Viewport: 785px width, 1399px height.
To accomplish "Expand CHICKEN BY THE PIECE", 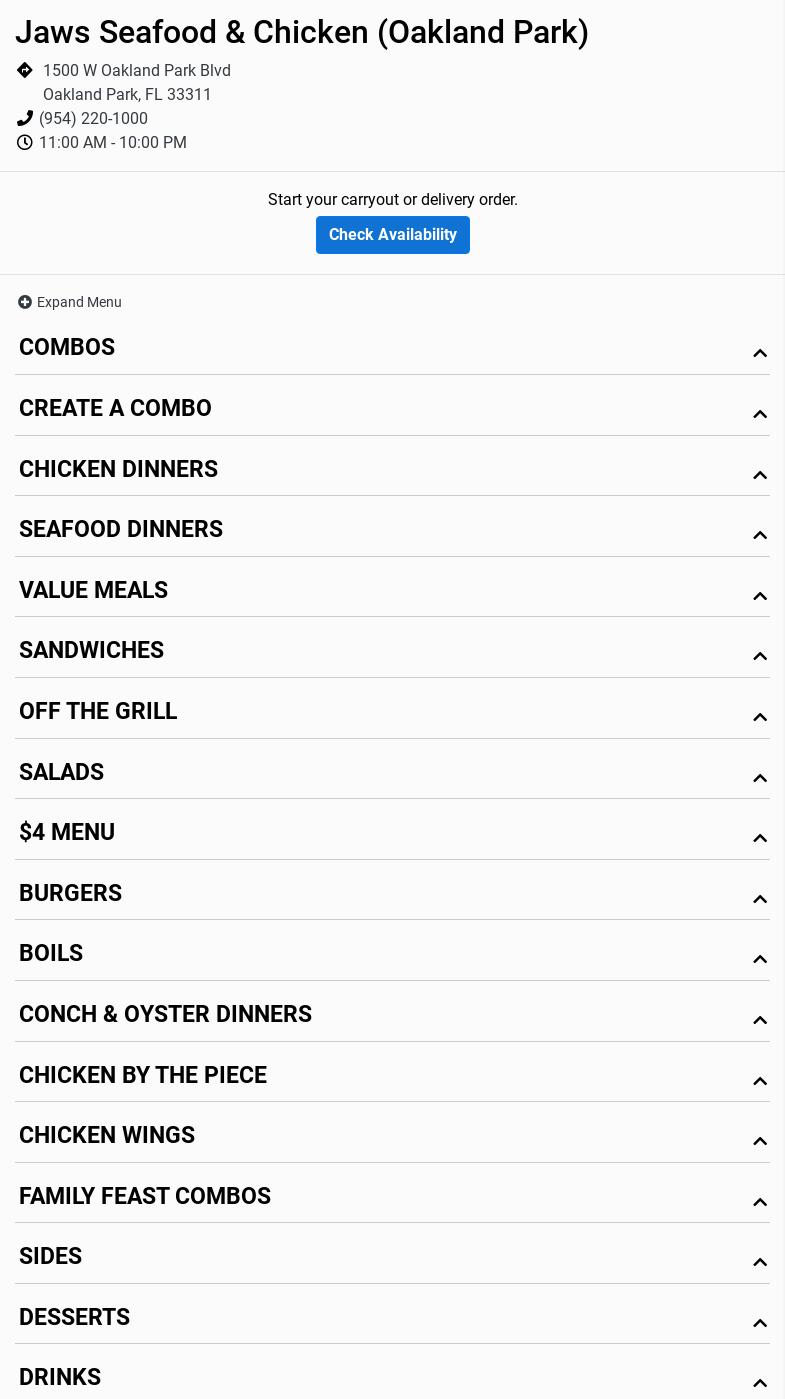I will coord(392,1075).
